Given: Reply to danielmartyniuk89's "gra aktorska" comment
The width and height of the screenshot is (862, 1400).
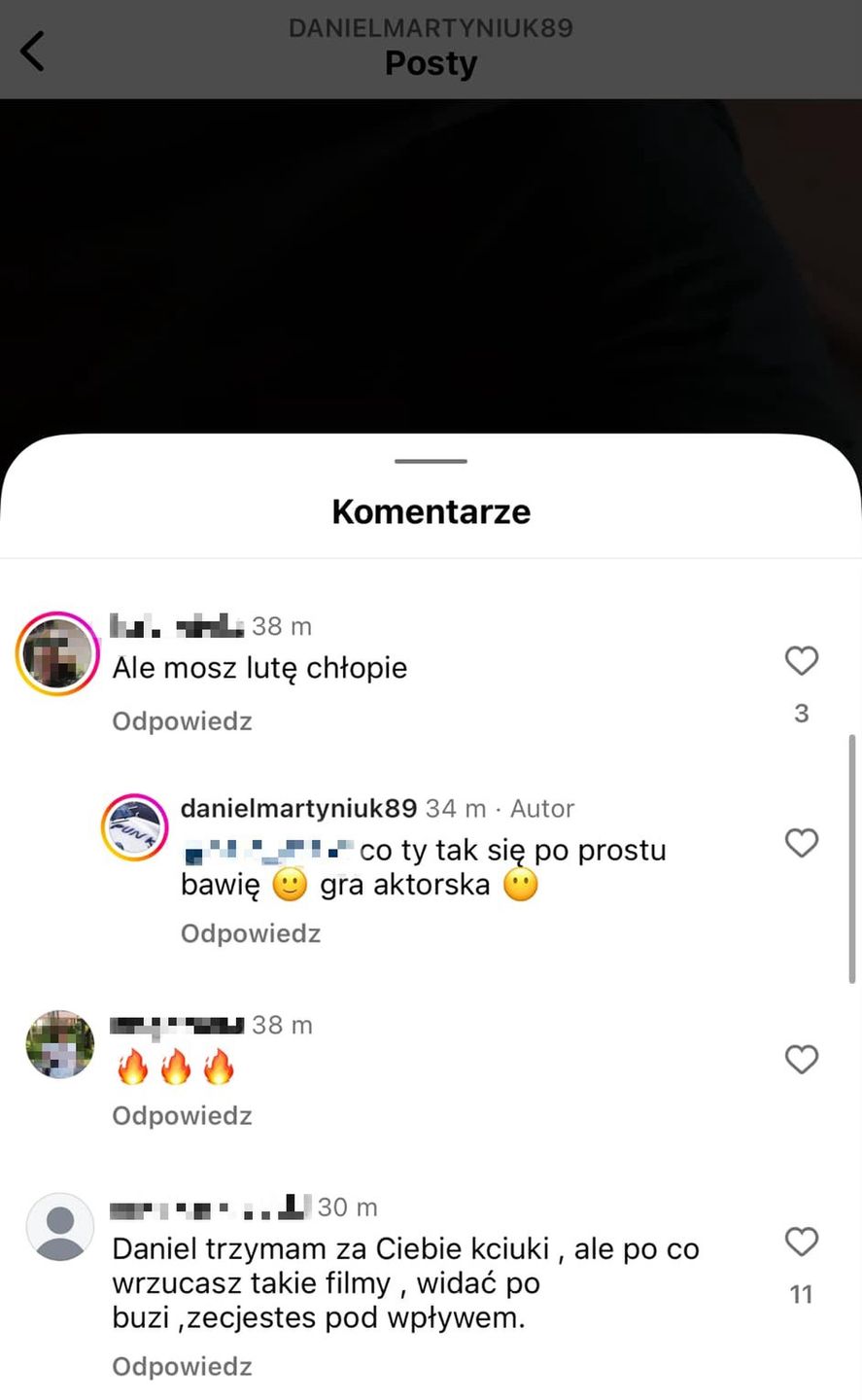Looking at the screenshot, I should [250, 933].
